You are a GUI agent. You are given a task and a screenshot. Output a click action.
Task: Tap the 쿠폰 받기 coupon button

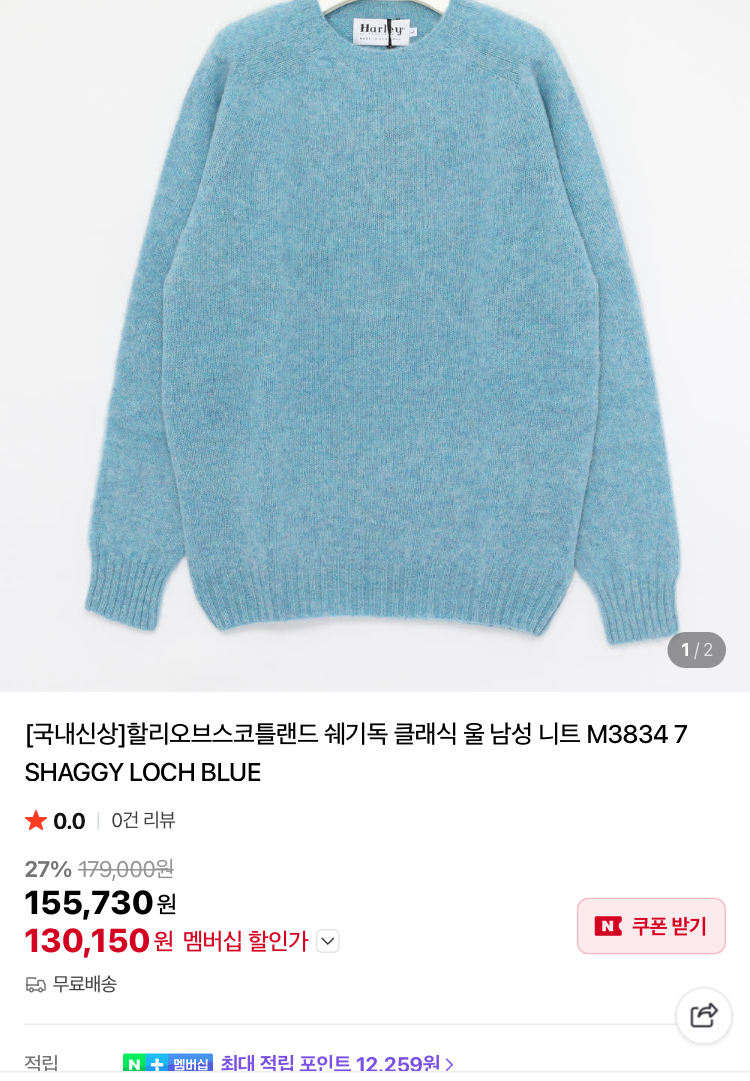pos(651,926)
